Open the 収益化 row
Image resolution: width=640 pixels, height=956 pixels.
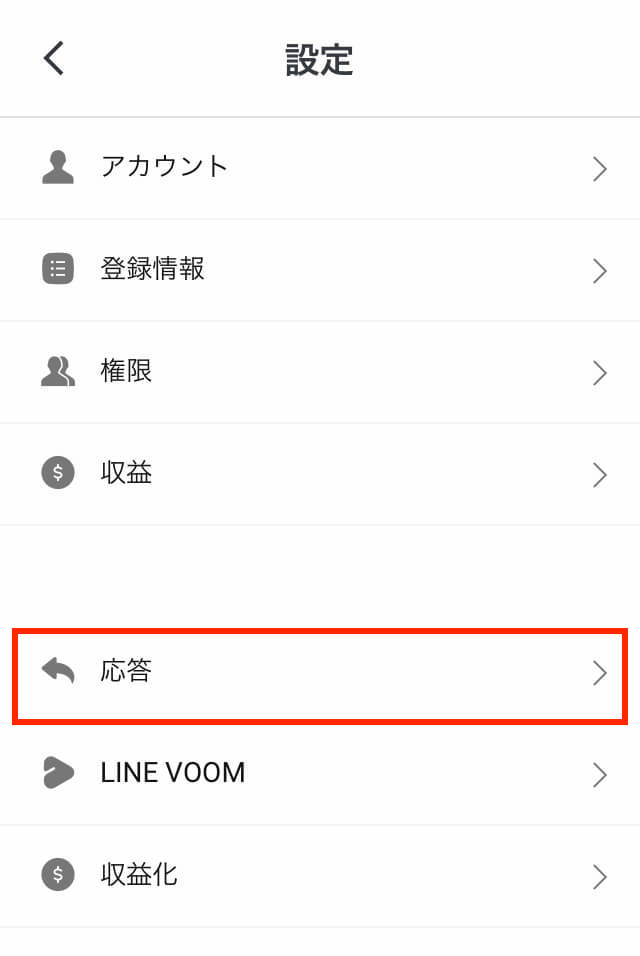tap(320, 876)
